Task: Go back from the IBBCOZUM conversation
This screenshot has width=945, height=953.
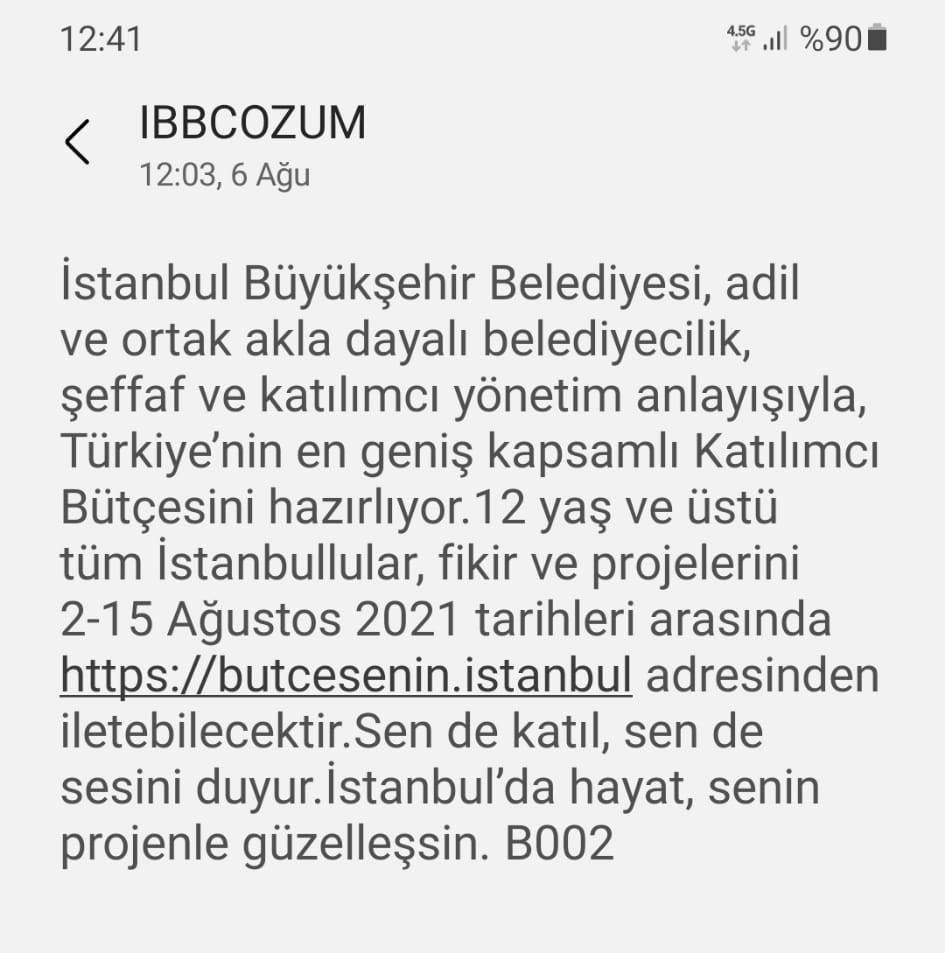Action: (77, 142)
